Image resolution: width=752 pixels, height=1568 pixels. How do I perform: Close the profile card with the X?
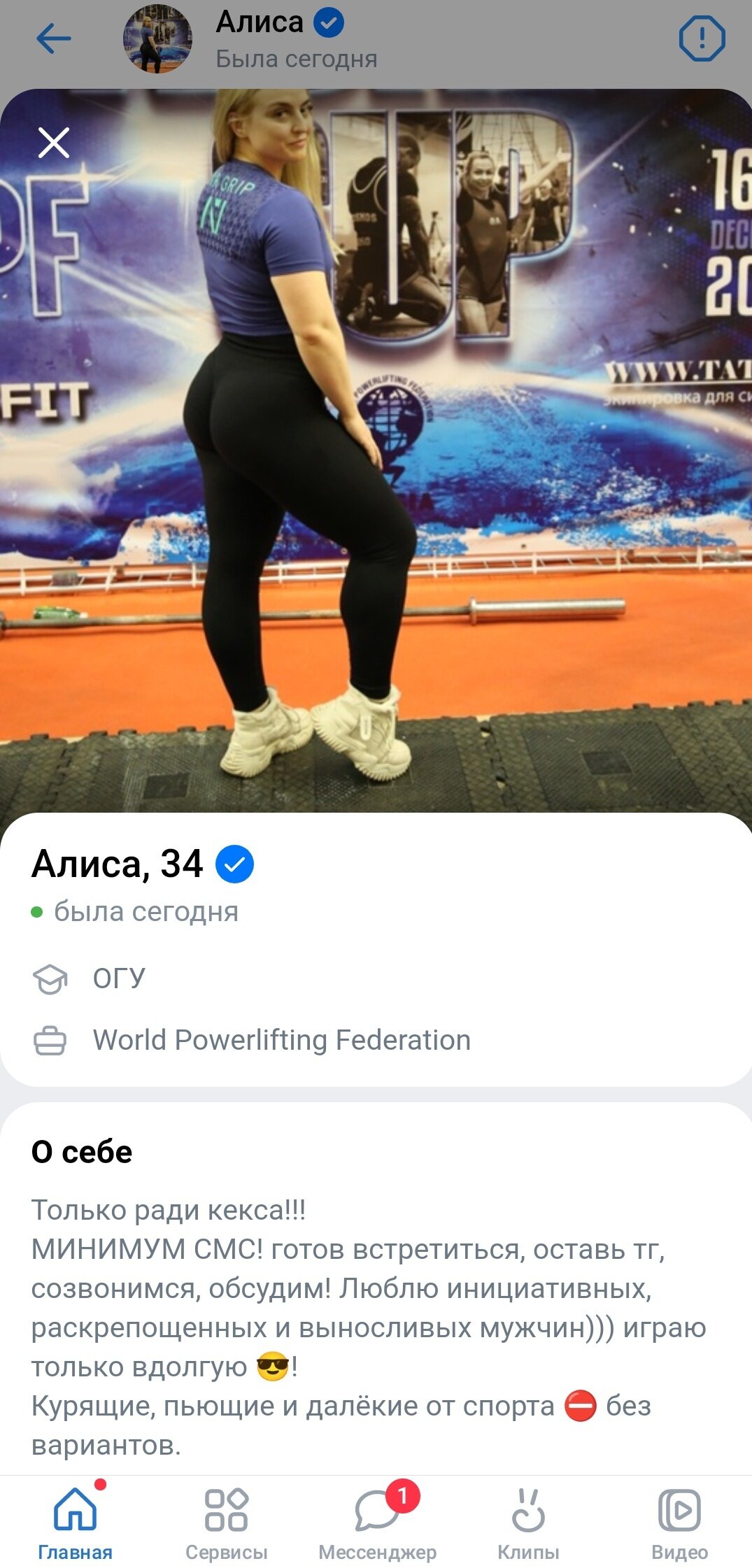pos(54,143)
